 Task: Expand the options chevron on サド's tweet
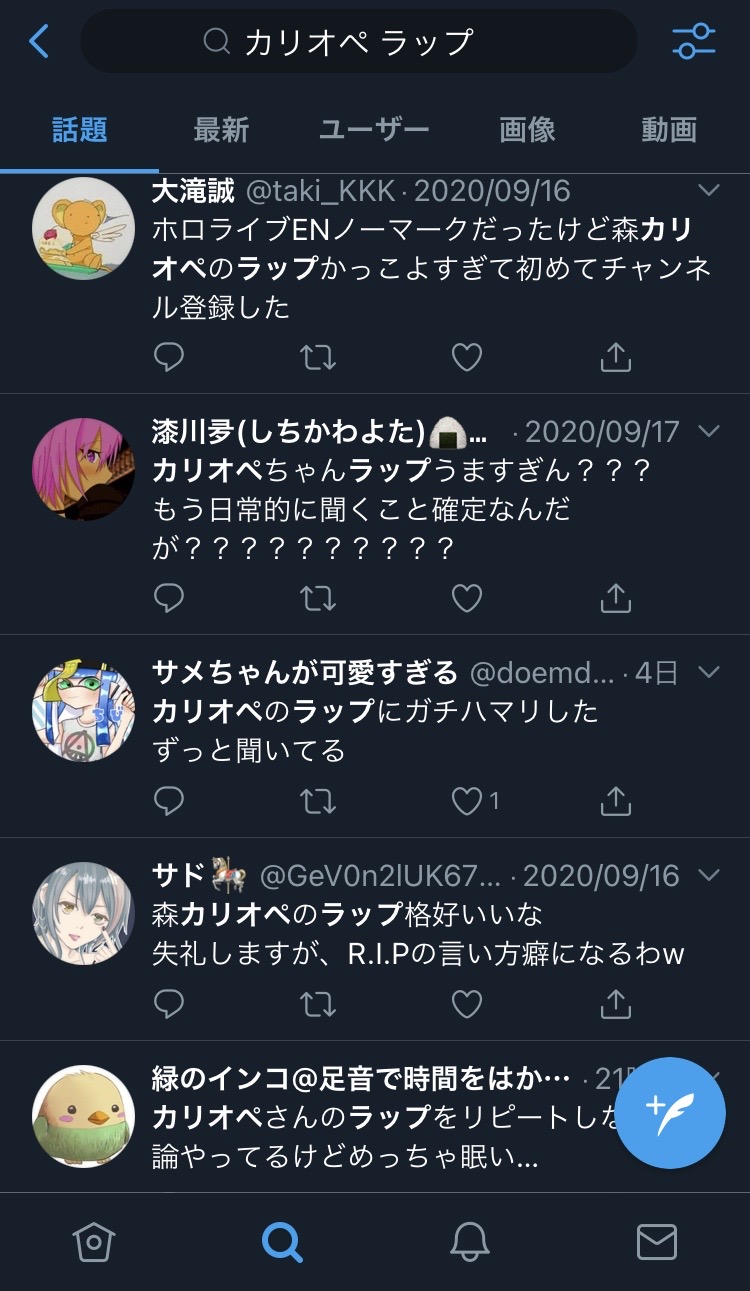point(709,875)
